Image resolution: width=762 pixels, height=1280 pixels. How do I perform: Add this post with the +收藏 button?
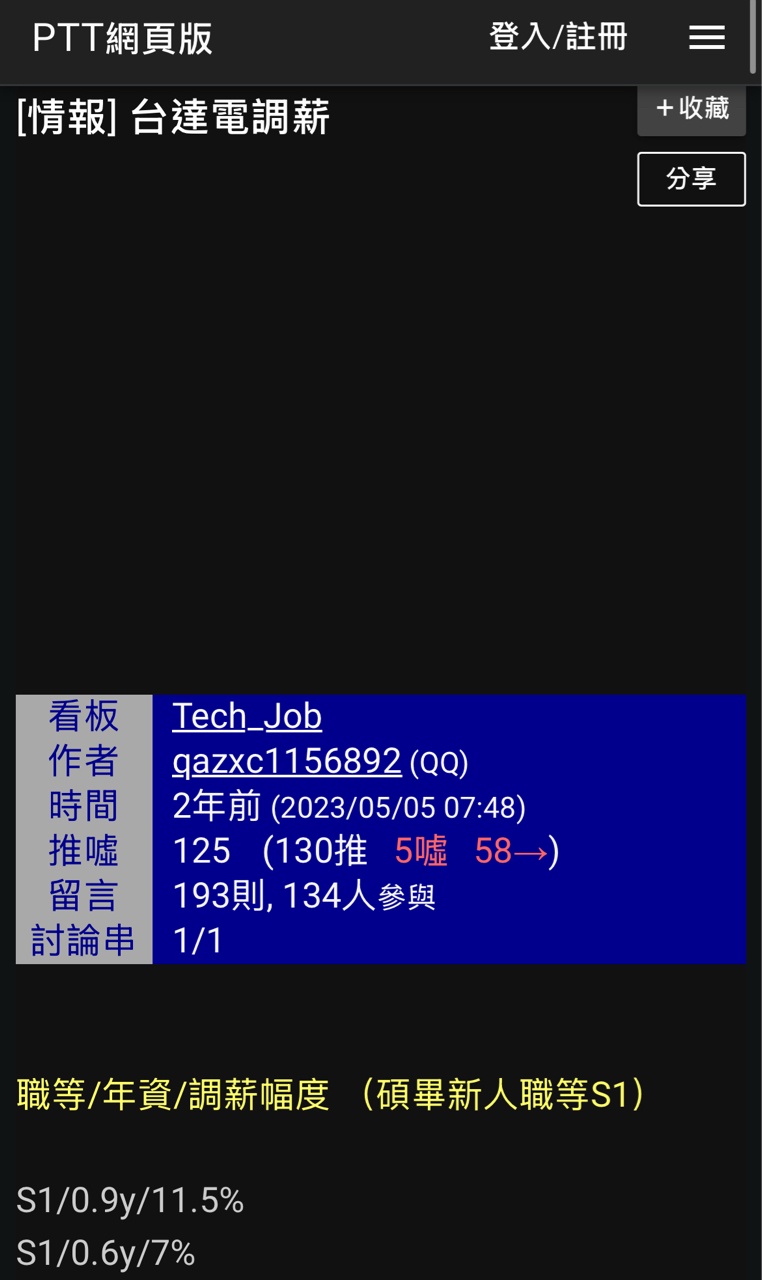tap(692, 109)
